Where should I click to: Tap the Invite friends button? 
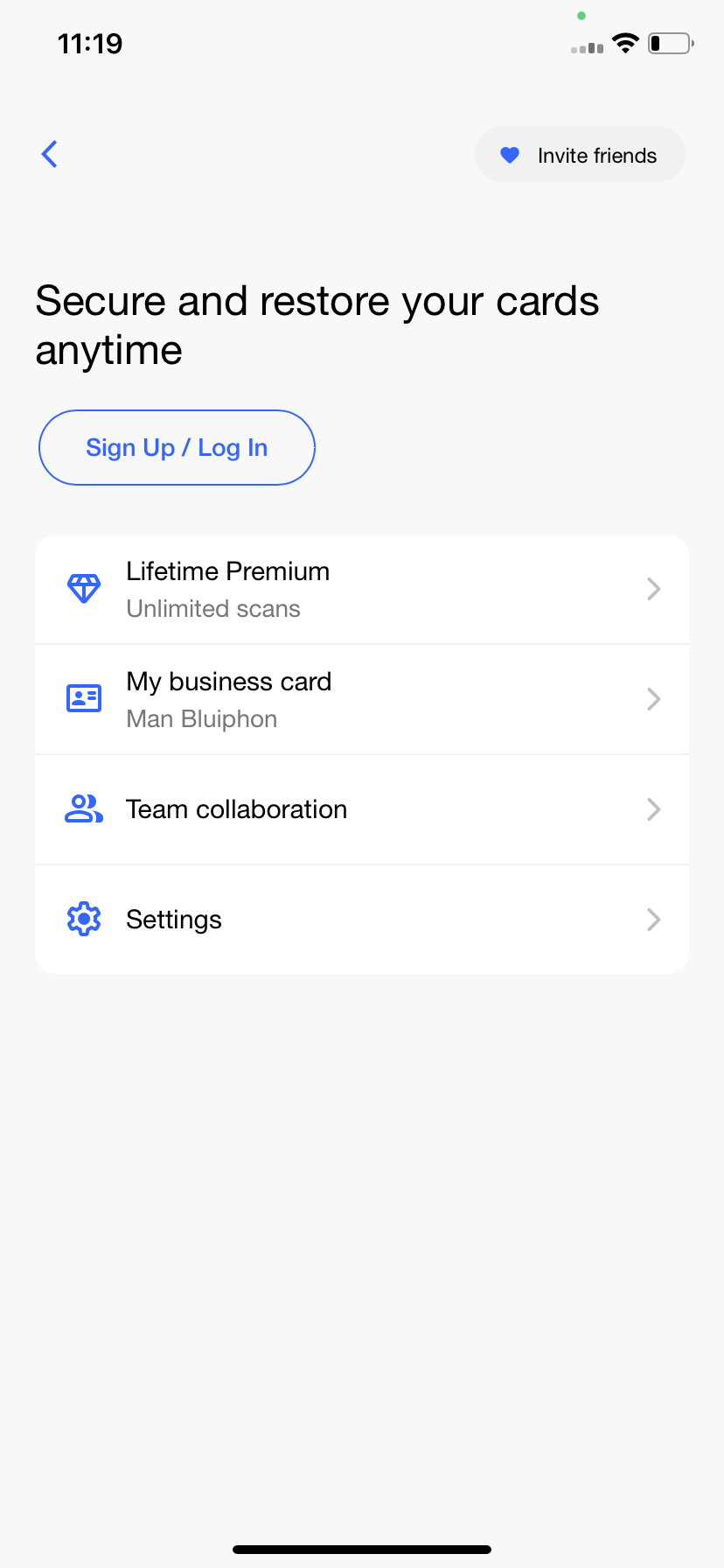pyautogui.click(x=580, y=155)
